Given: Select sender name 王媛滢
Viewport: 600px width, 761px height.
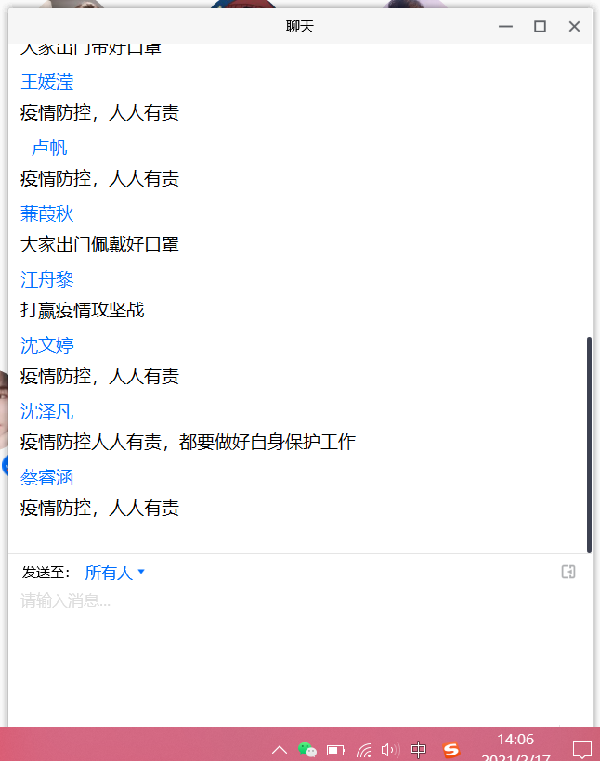Looking at the screenshot, I should (x=47, y=82).
